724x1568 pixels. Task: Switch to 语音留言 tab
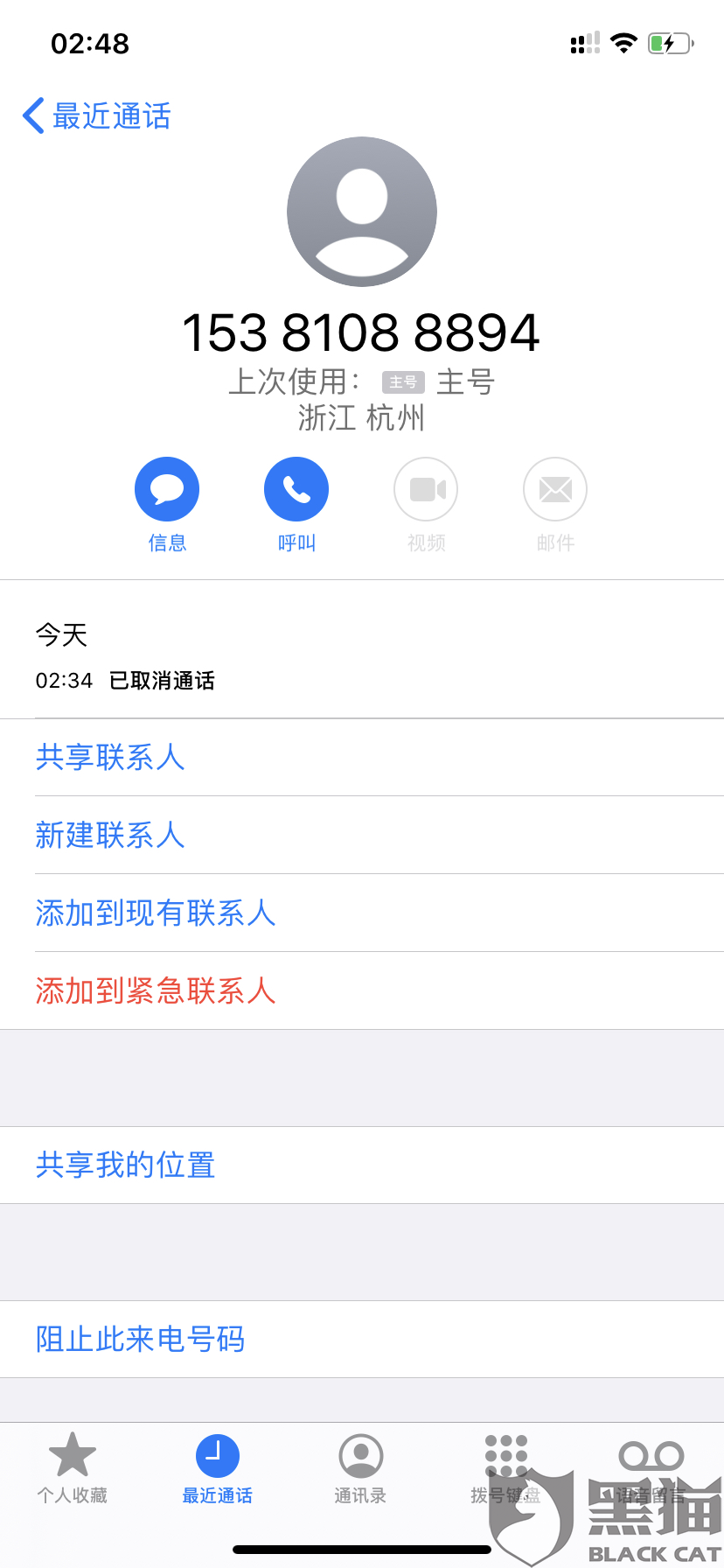651,1469
